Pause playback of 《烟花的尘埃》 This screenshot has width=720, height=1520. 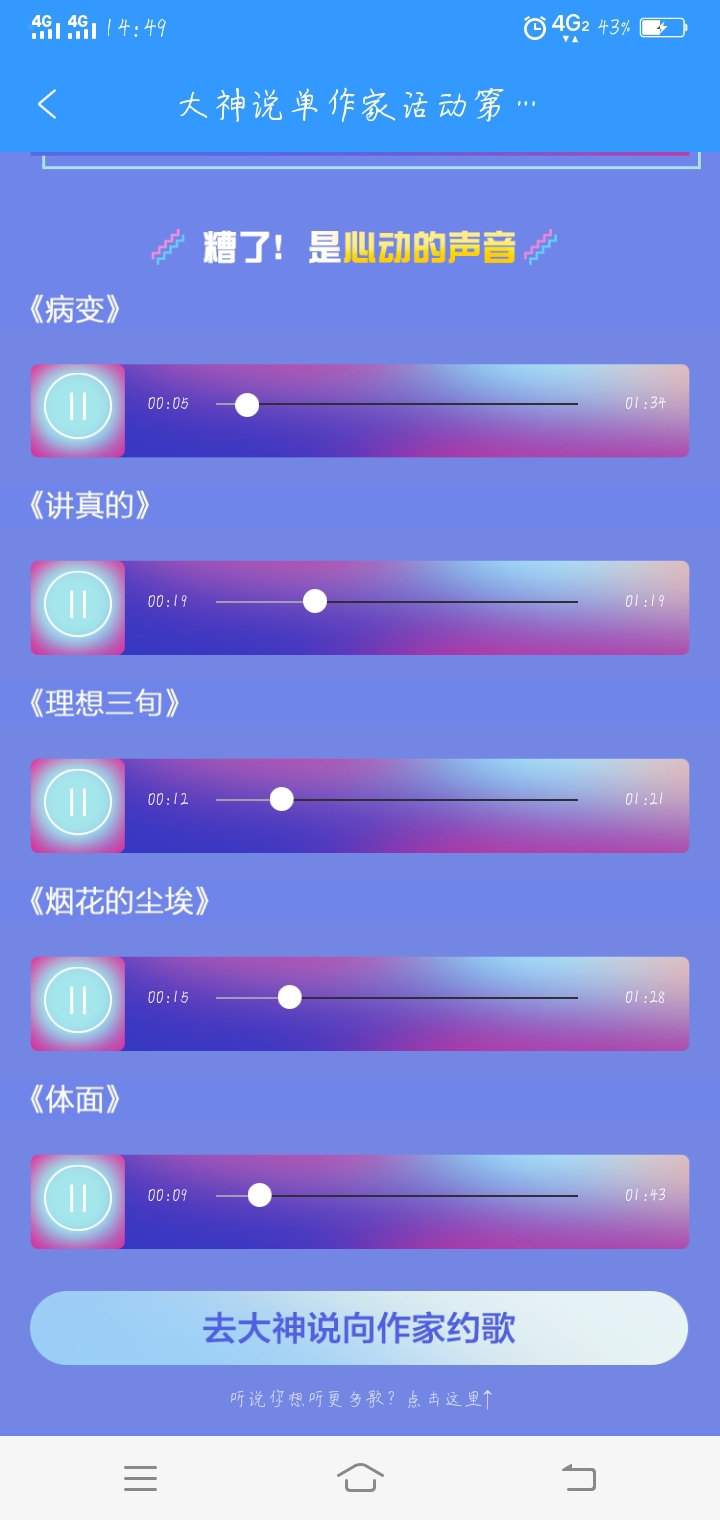(x=78, y=1000)
